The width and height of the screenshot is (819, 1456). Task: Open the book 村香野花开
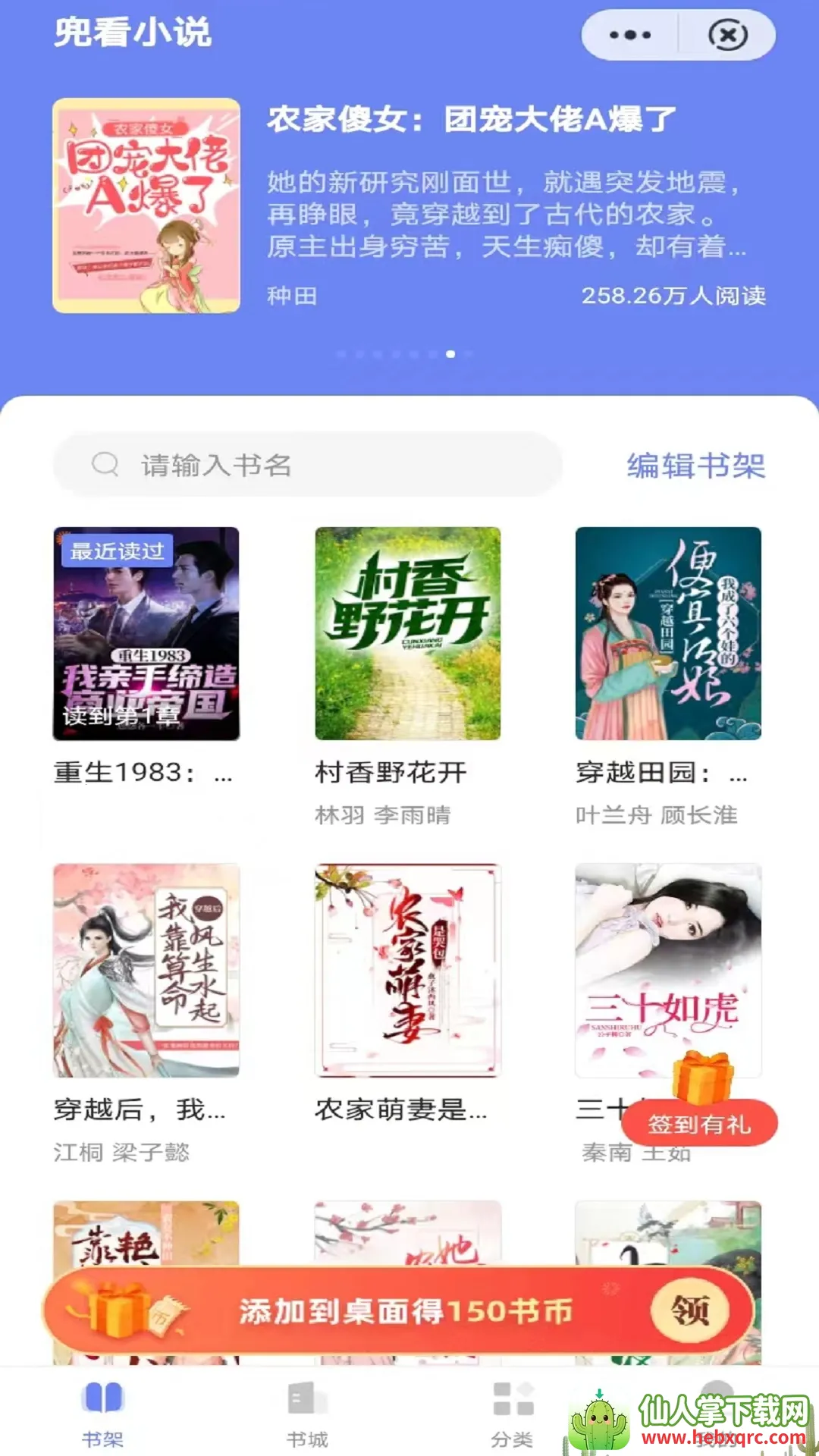coord(408,634)
